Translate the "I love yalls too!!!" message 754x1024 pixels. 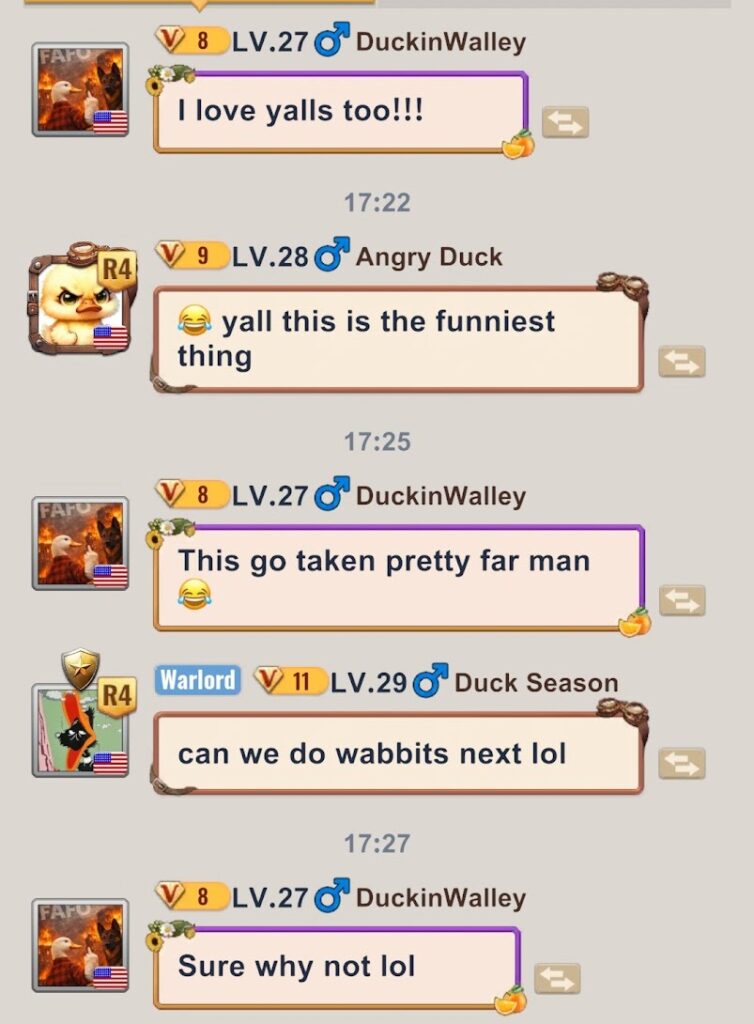coord(565,122)
